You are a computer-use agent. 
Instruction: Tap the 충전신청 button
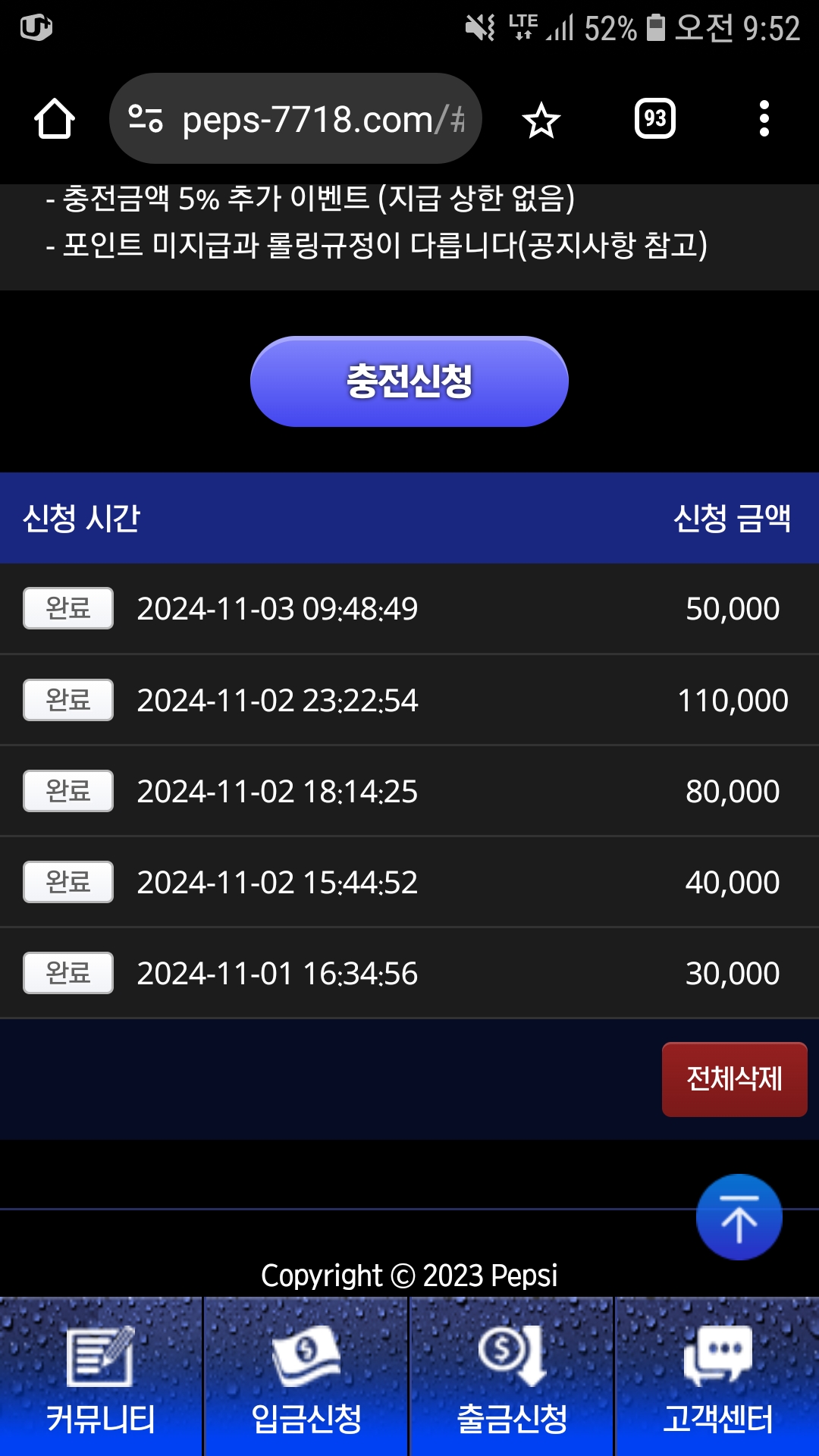point(409,381)
